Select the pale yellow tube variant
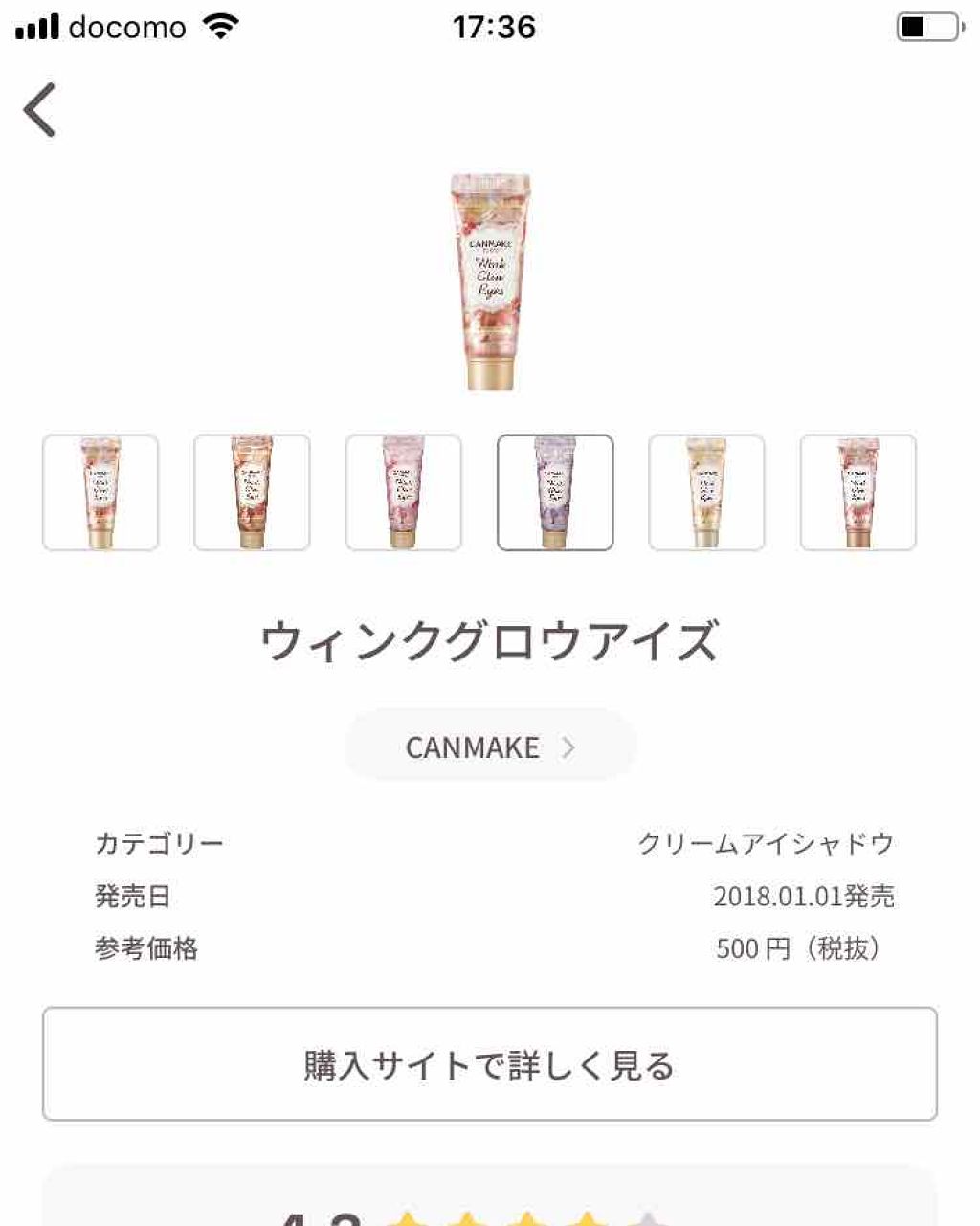The width and height of the screenshot is (980, 1226). (x=706, y=492)
